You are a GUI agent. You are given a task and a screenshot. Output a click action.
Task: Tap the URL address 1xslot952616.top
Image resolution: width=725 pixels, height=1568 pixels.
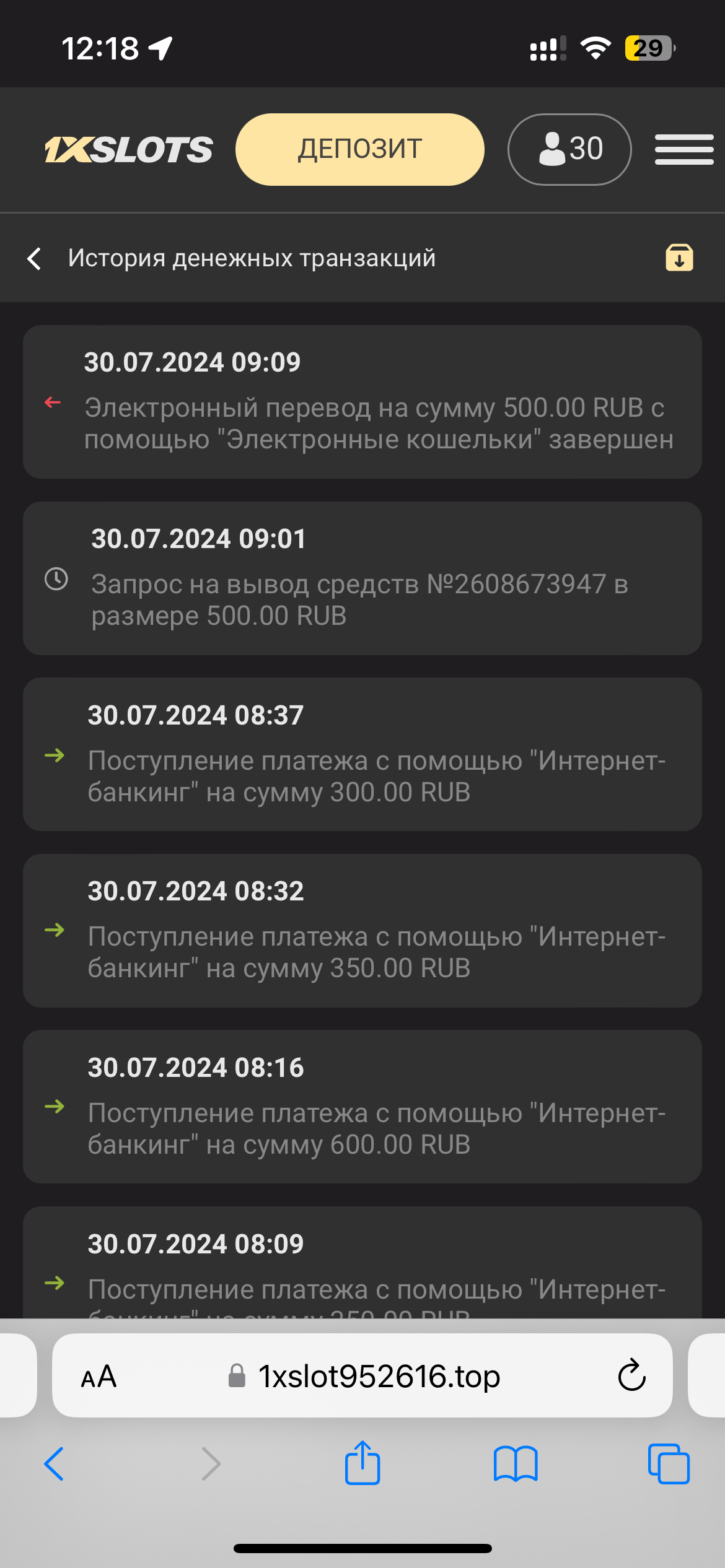378,1376
